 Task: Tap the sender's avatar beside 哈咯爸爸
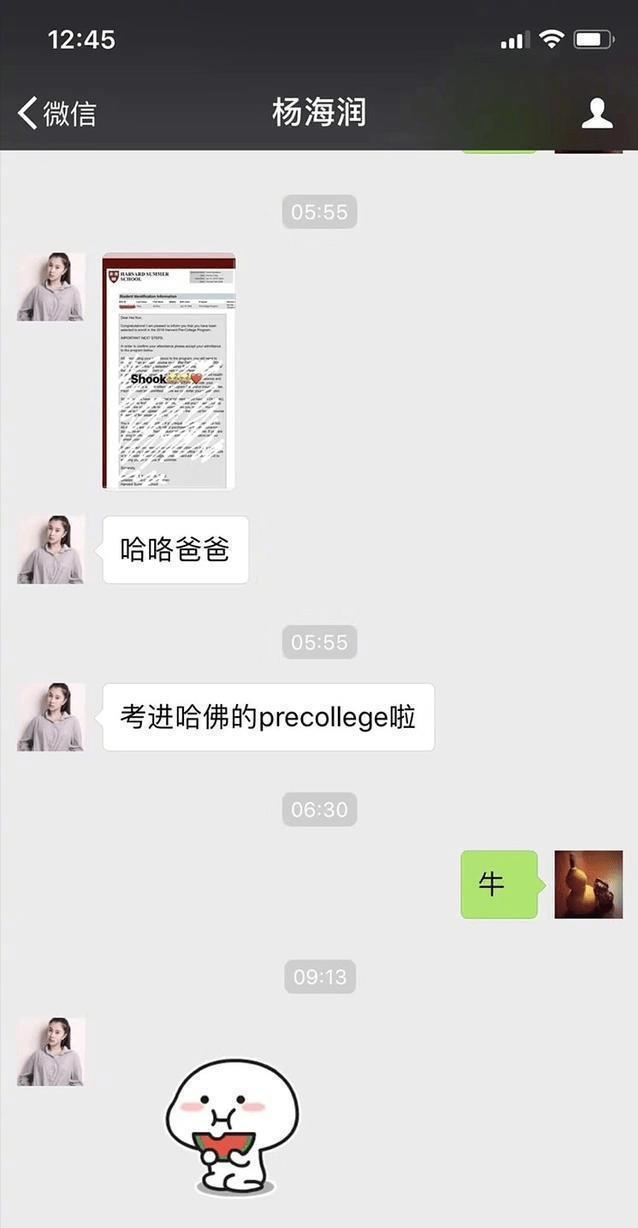click(50, 550)
